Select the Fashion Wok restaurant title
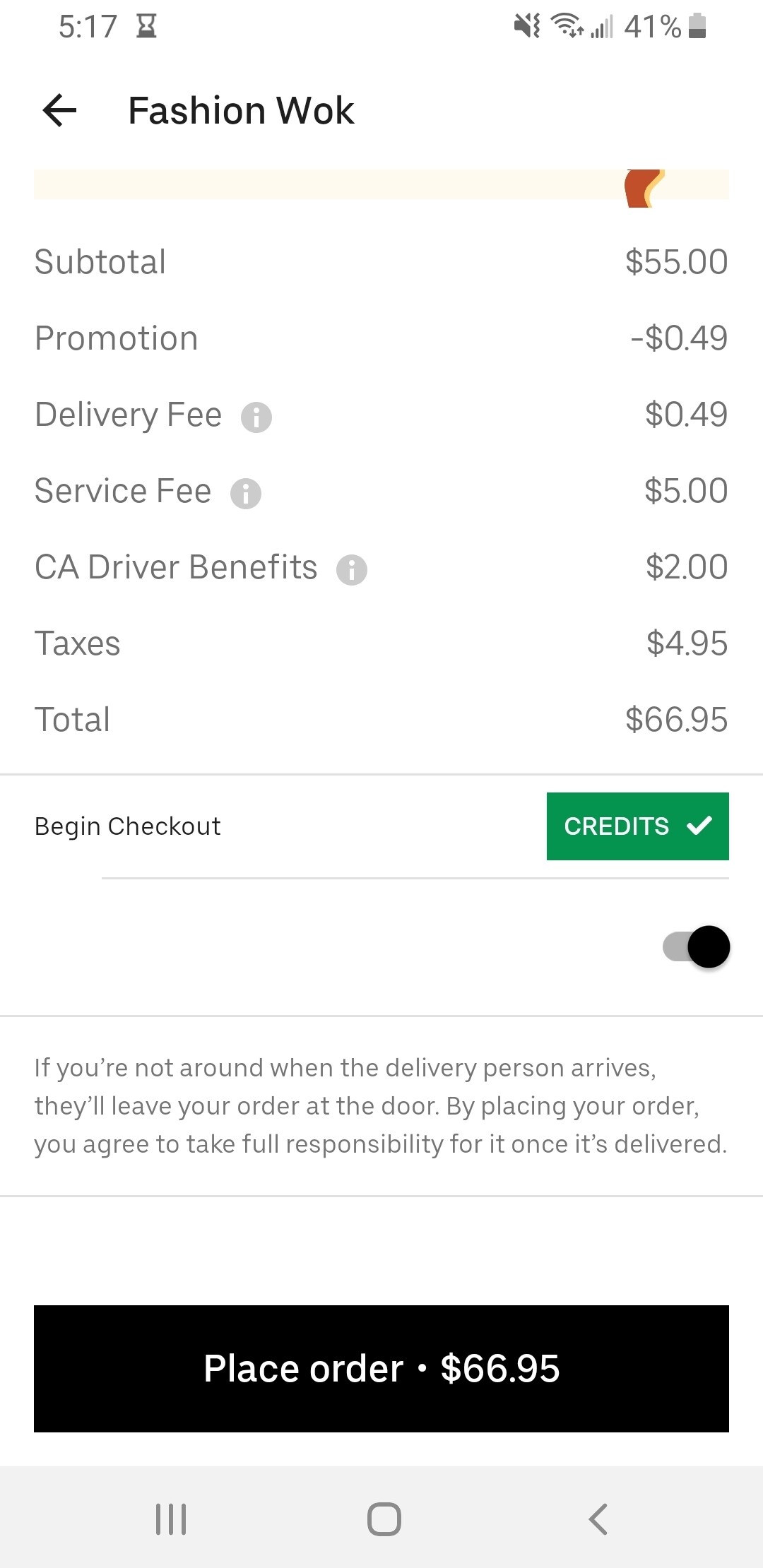This screenshot has height=1568, width=763. (x=240, y=111)
